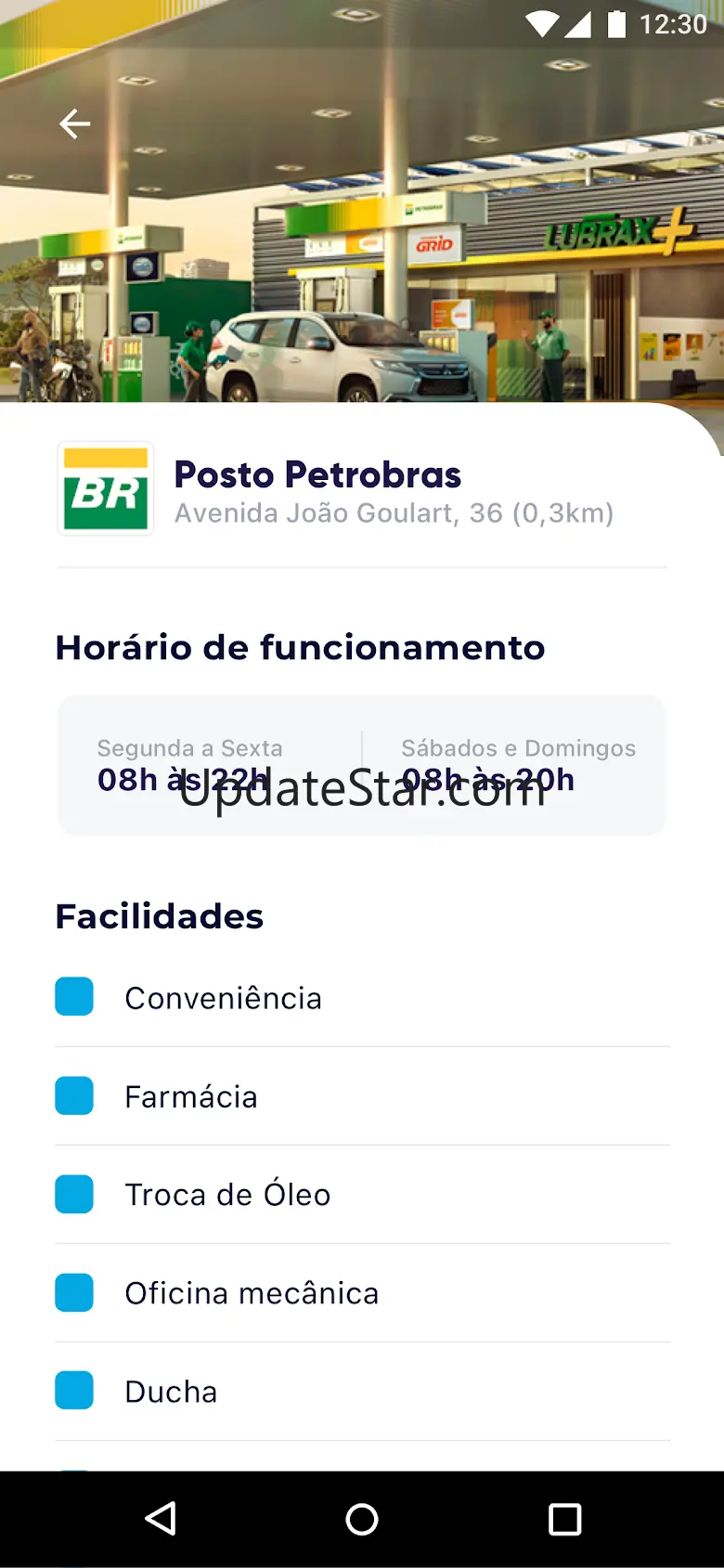Go back using the top-left arrow
This screenshot has height=1568, width=724.
tap(74, 123)
